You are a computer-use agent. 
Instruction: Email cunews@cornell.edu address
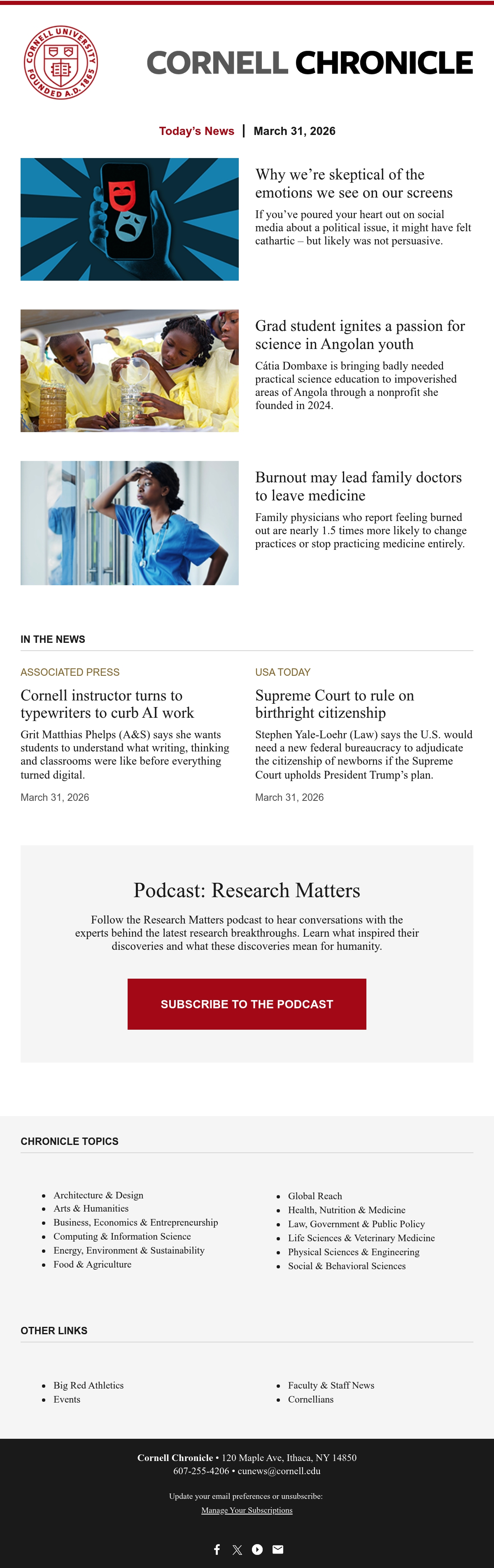(279, 1470)
